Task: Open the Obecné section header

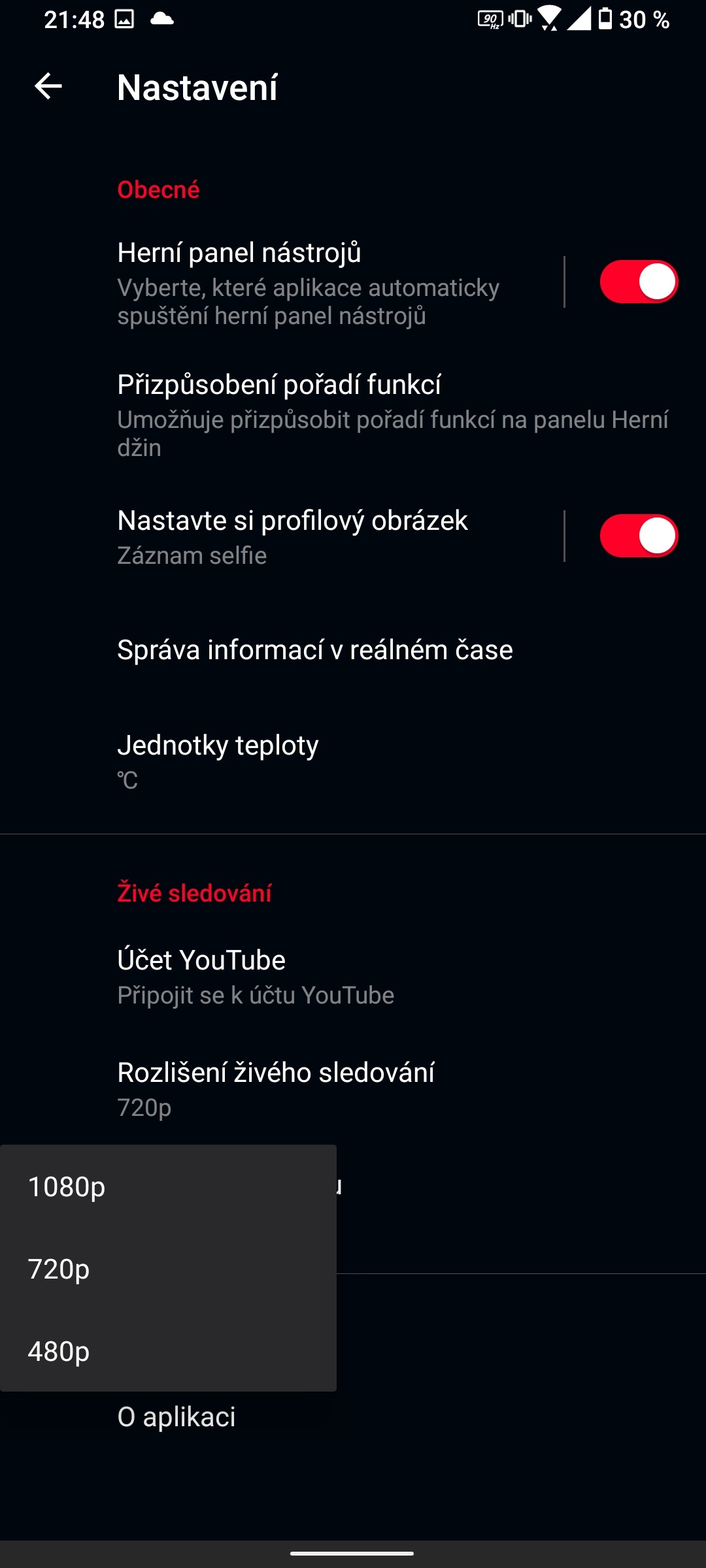Action: click(158, 190)
